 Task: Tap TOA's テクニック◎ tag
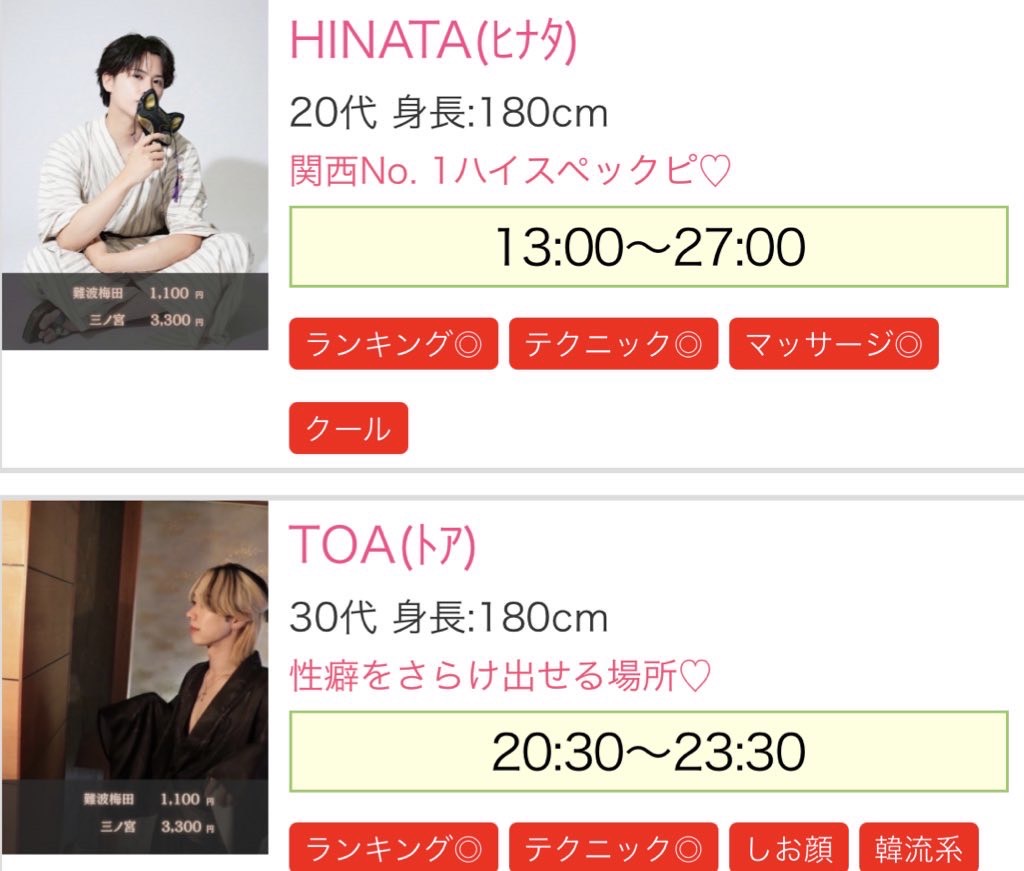pyautogui.click(x=613, y=848)
